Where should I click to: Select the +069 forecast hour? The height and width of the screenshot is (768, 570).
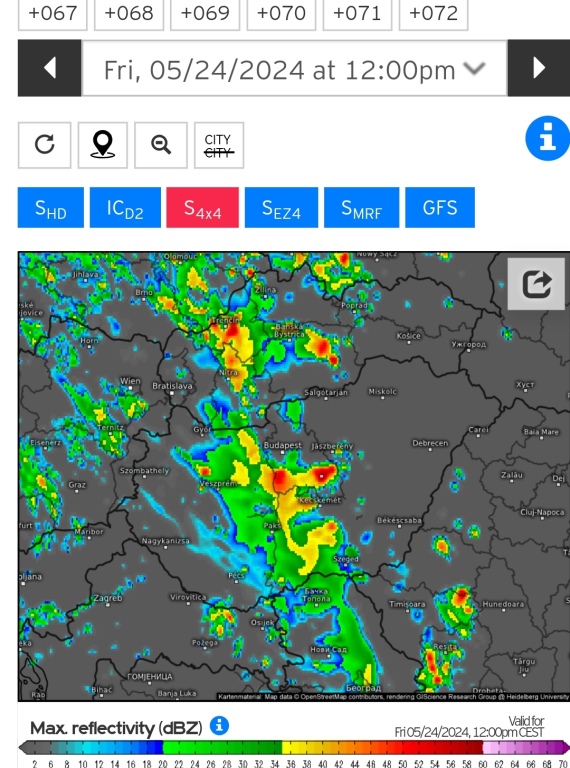205,14
